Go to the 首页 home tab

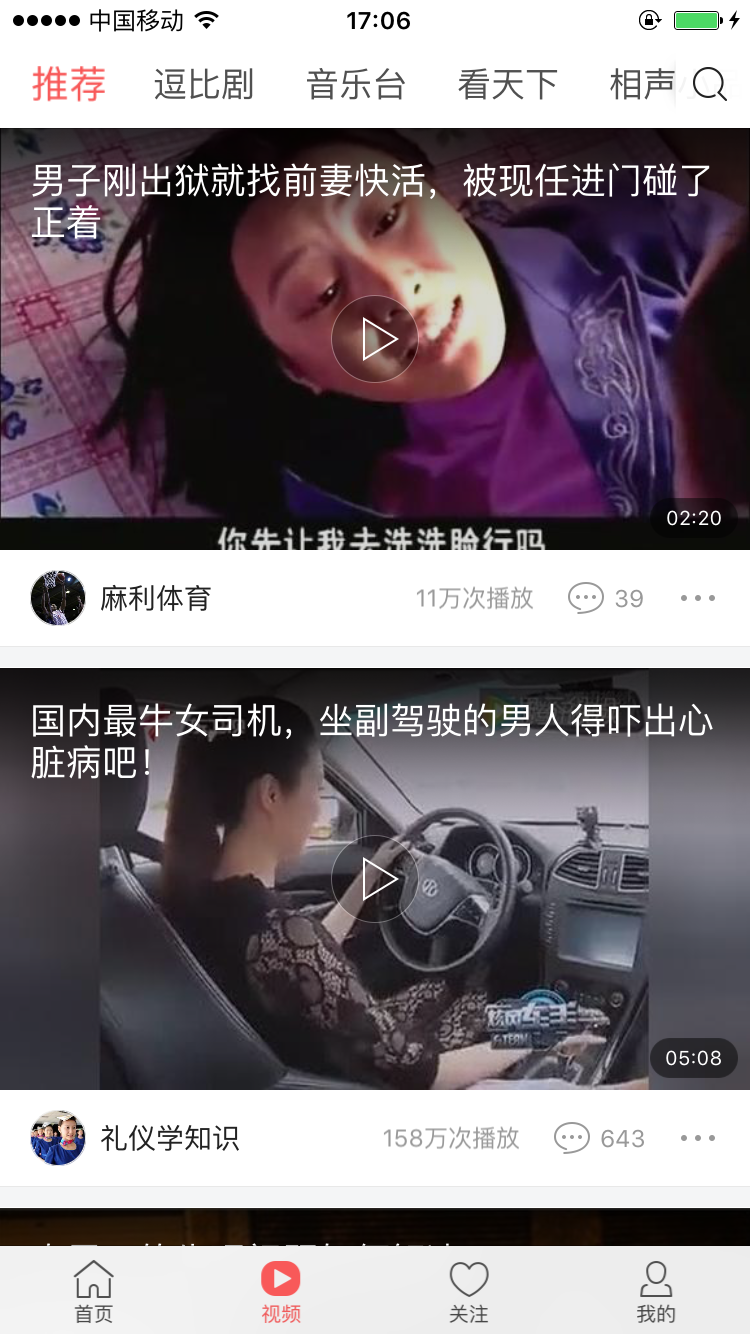click(x=94, y=1291)
